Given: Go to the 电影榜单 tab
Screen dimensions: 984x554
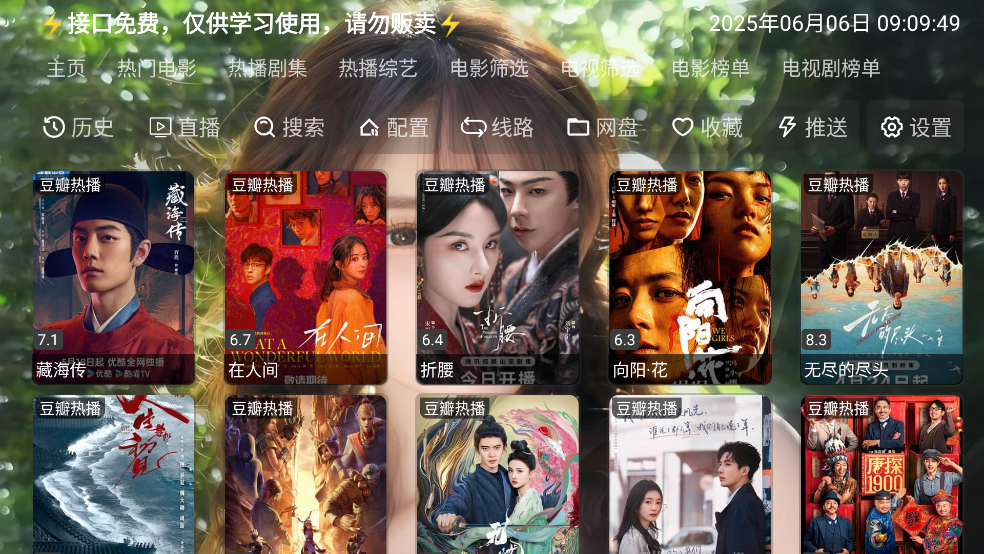Looking at the screenshot, I should 711,69.
